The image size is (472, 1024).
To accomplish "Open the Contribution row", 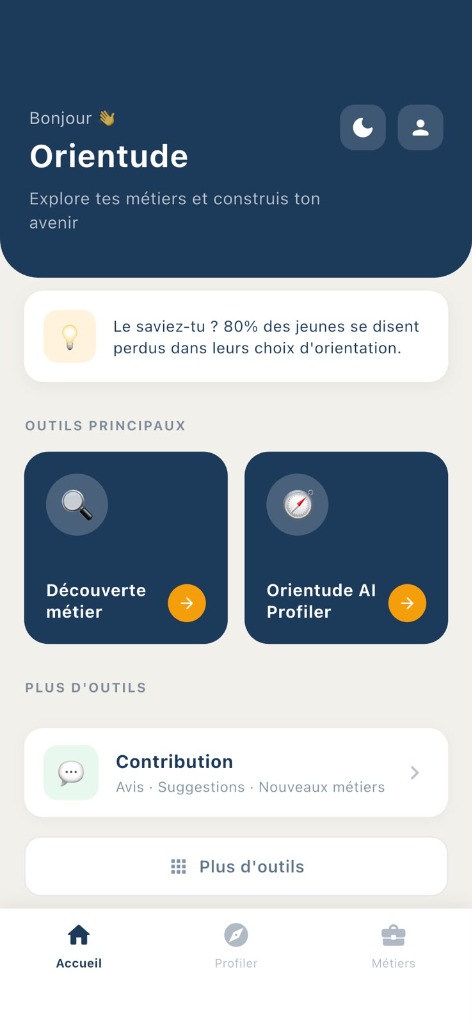I will coord(236,773).
